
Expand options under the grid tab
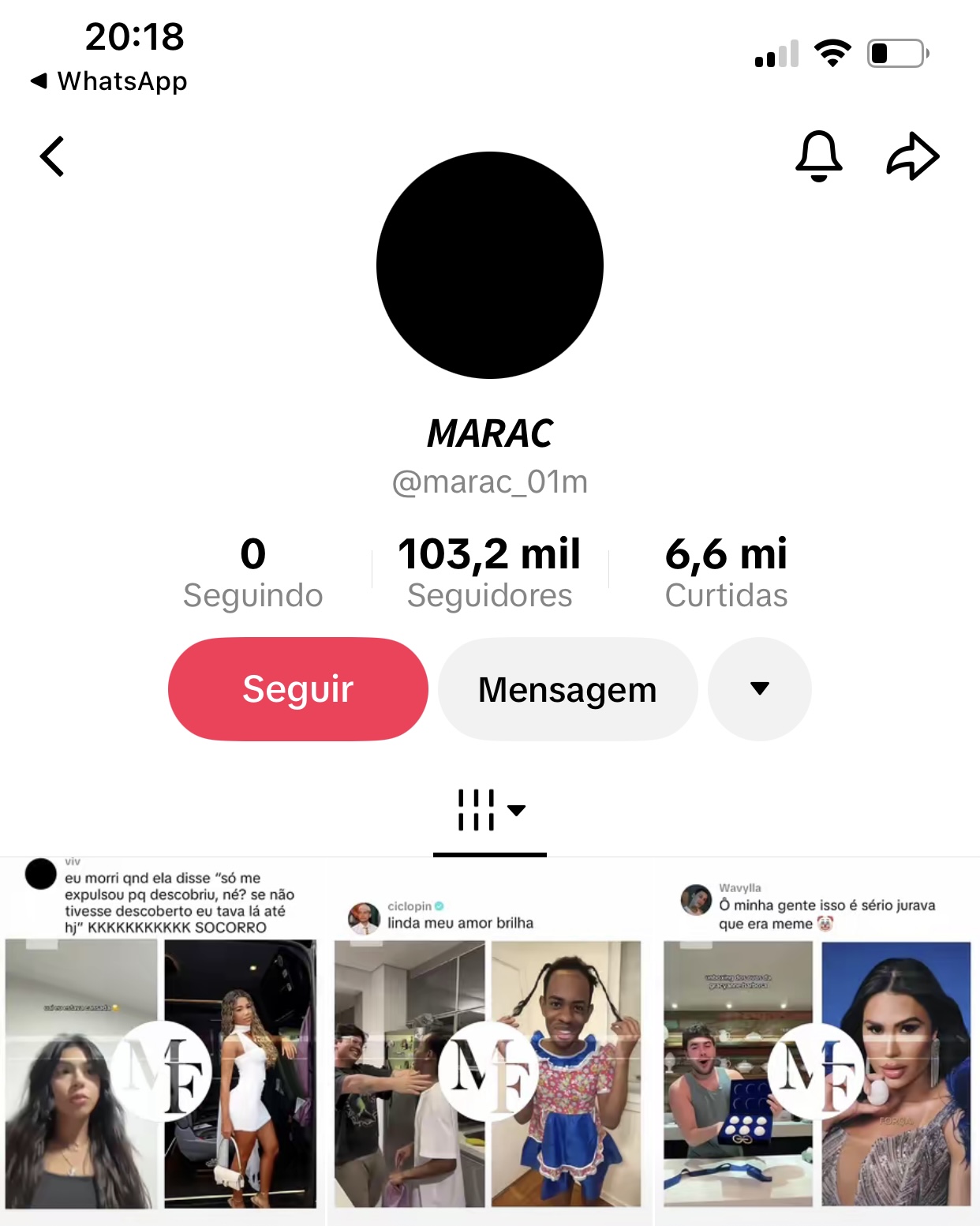[518, 811]
